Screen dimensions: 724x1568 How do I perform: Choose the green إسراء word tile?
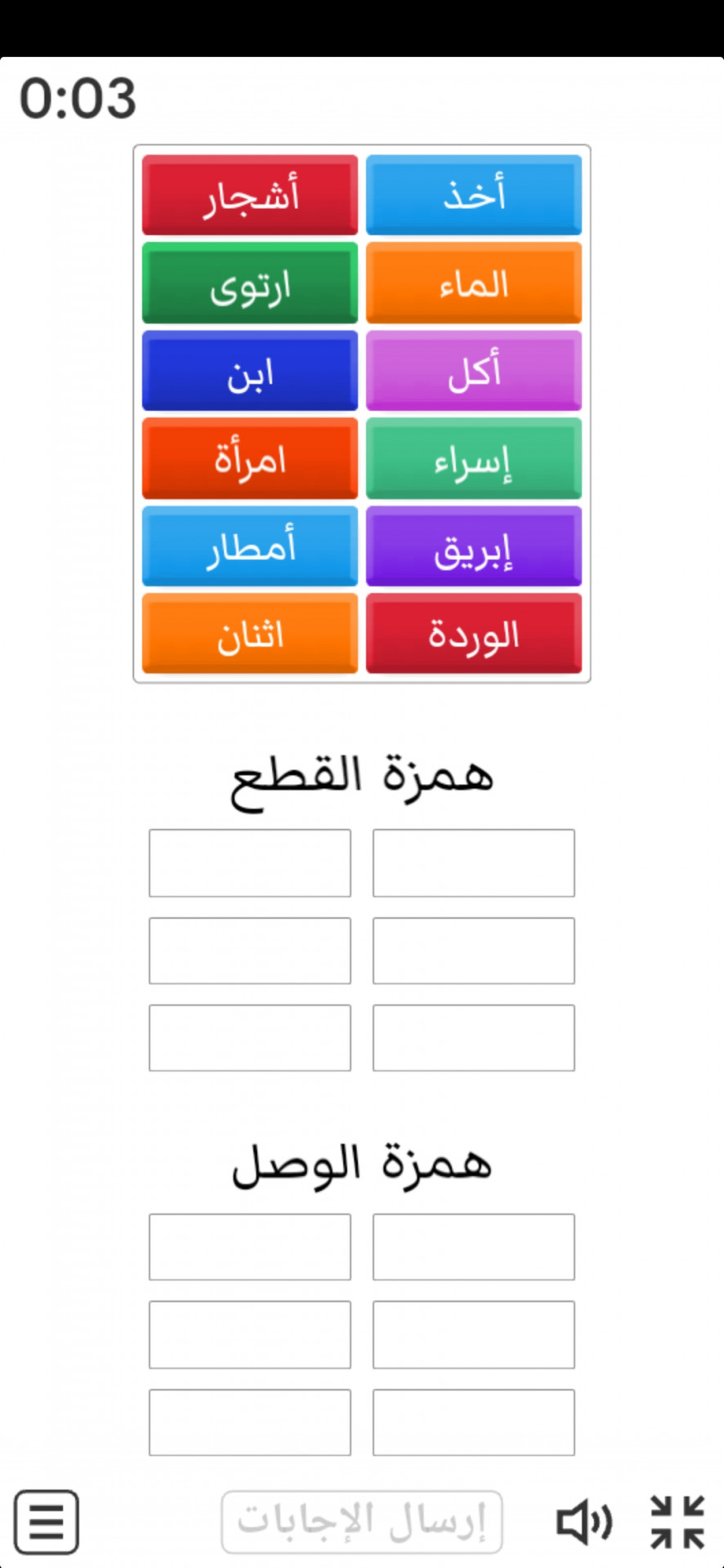474,458
